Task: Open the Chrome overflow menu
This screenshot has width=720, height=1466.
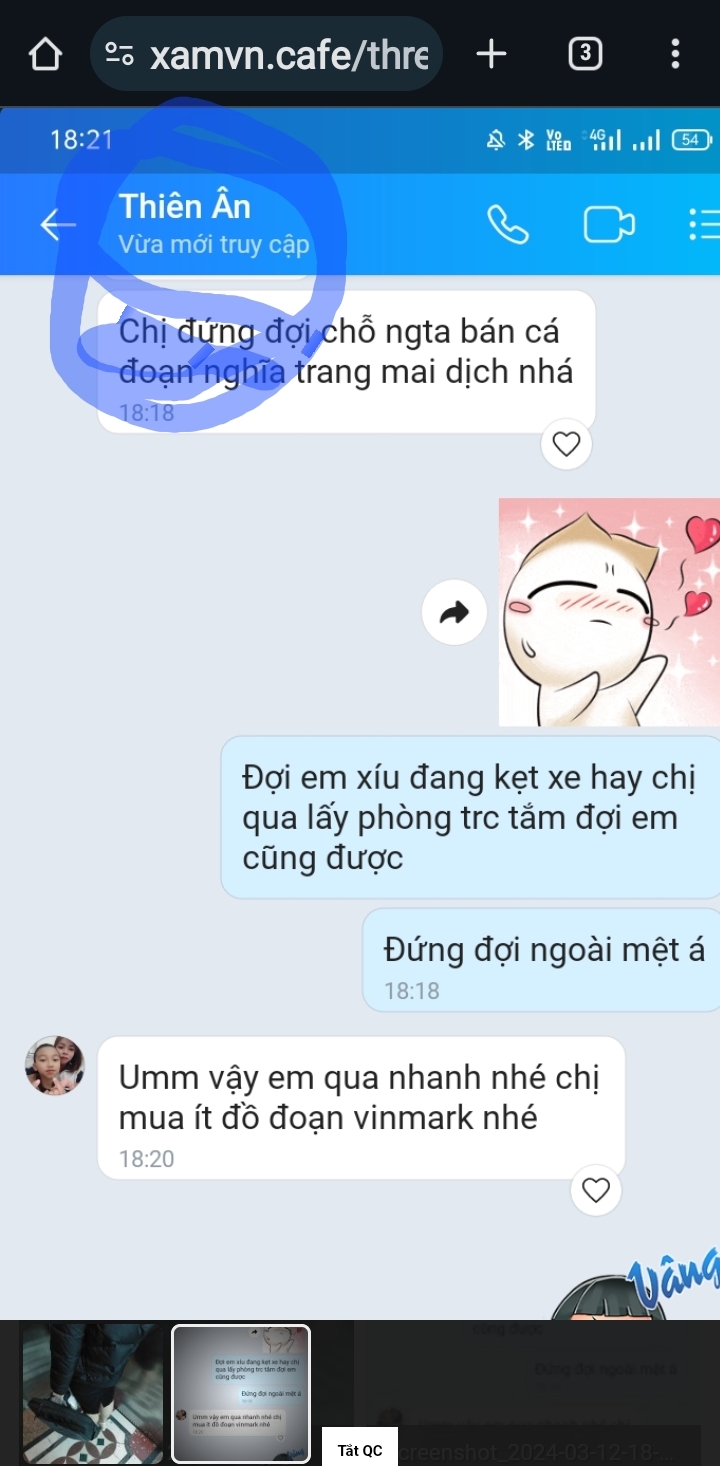Action: click(676, 54)
